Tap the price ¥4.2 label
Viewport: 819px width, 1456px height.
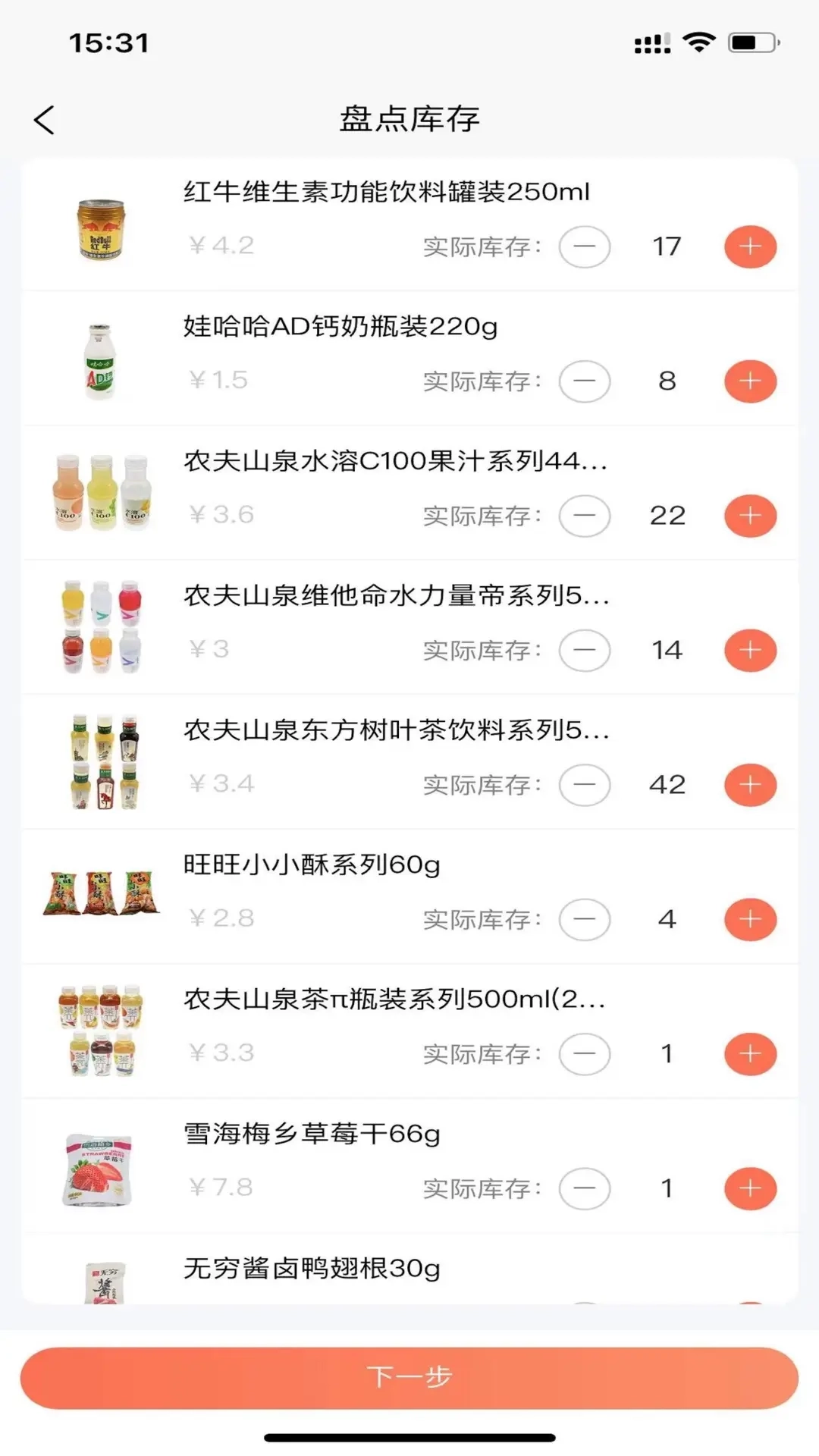220,244
